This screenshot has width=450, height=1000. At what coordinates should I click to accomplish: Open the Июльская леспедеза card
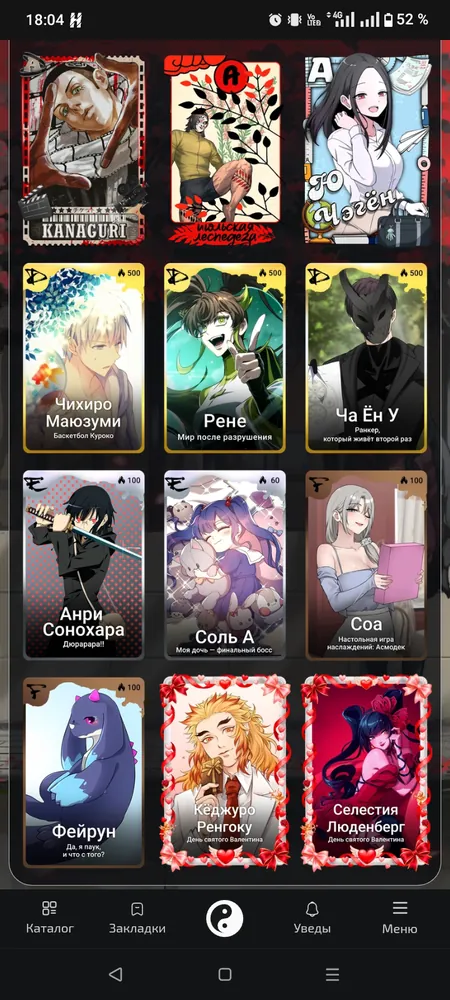pyautogui.click(x=225, y=149)
